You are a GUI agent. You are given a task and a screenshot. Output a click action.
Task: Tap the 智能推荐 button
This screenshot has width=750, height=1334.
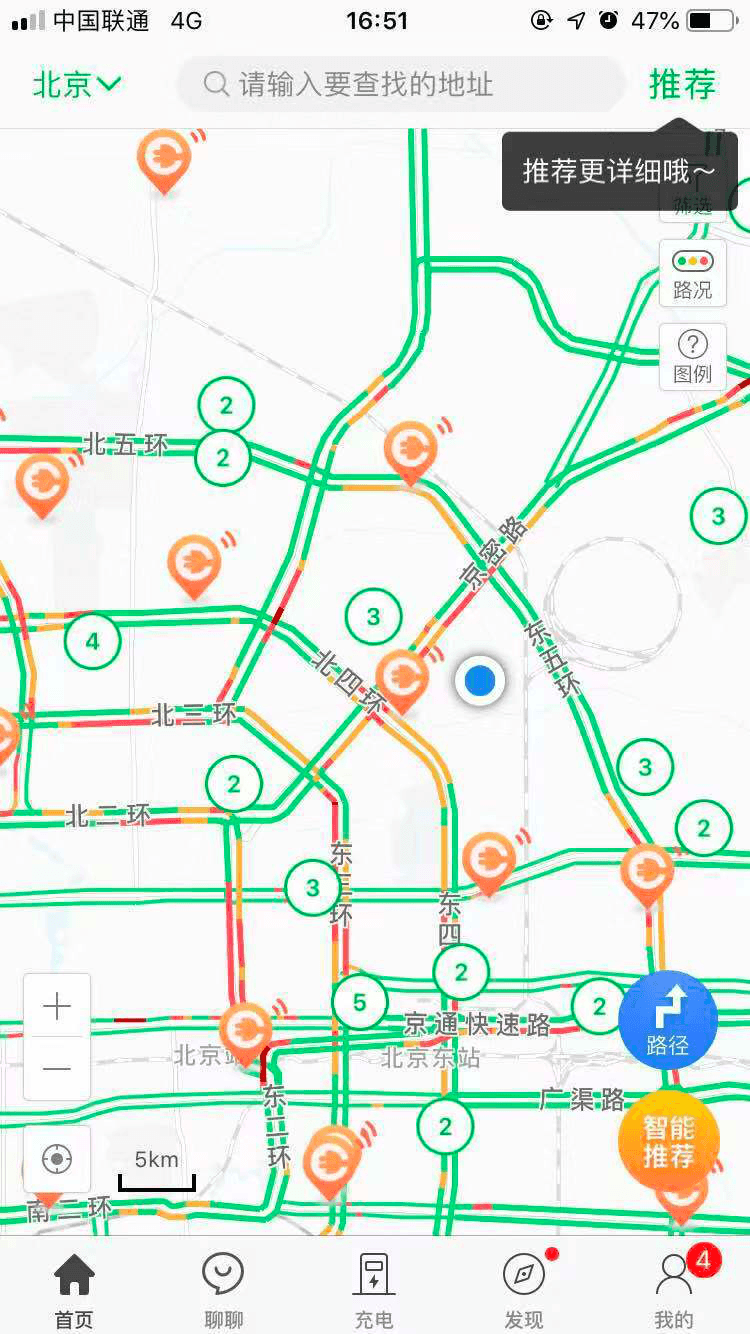(668, 1142)
